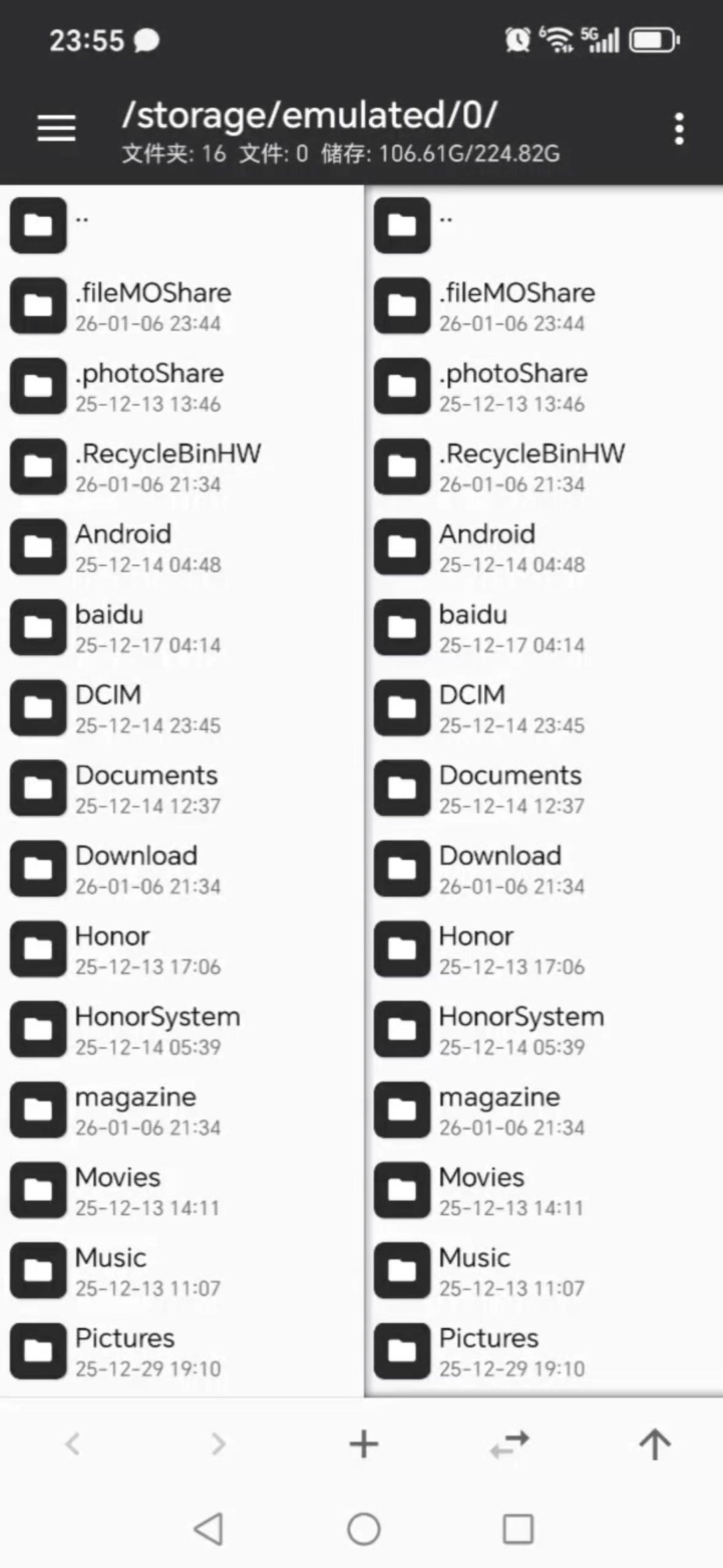
Task: Open the three-dot overflow menu
Action: (x=679, y=128)
